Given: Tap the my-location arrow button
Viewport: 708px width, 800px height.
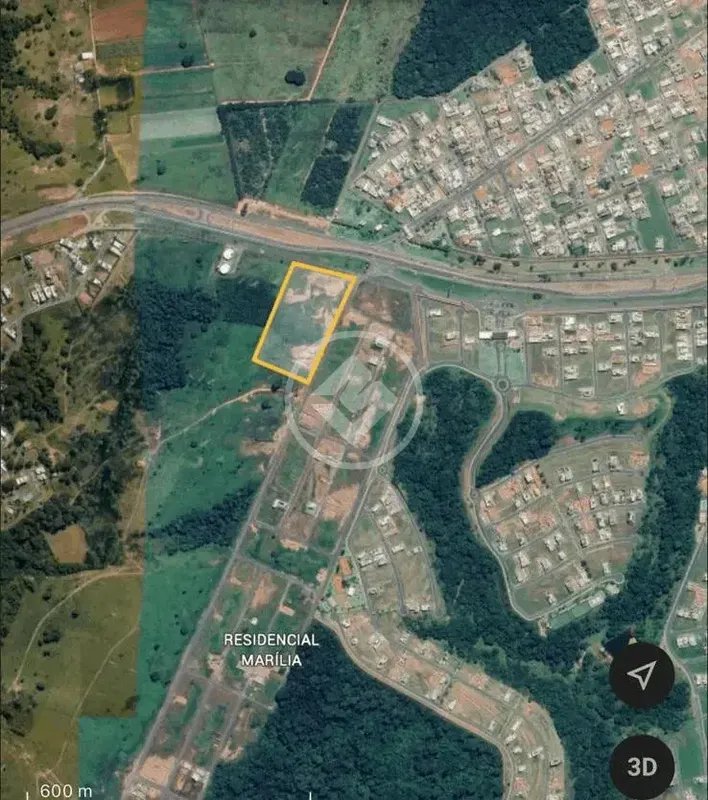Looking at the screenshot, I should (x=641, y=676).
